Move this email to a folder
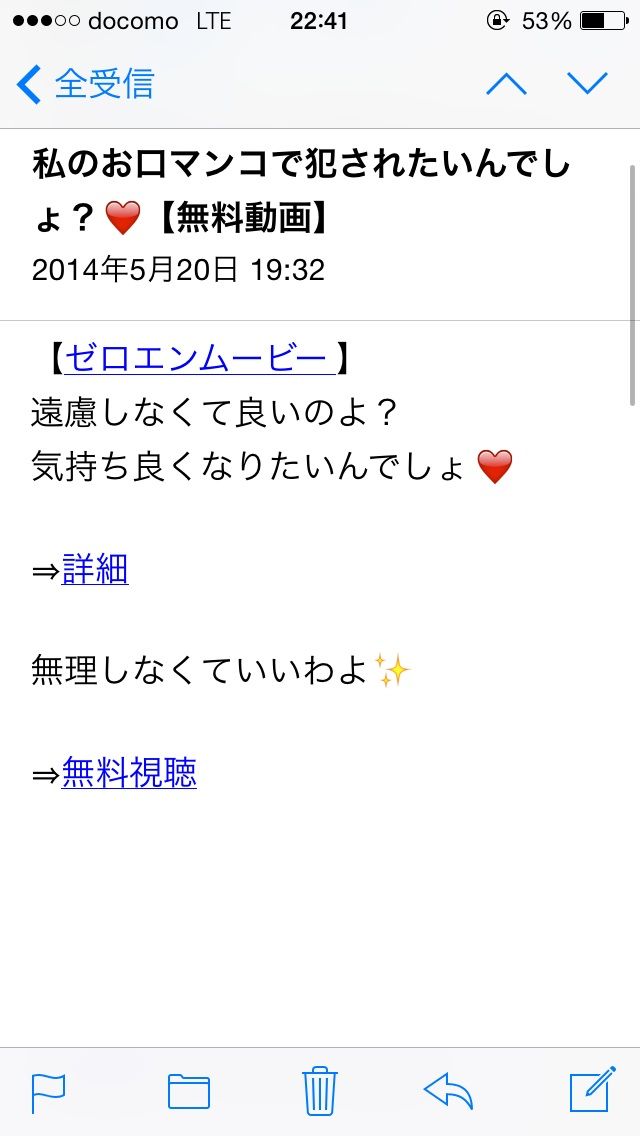This screenshot has height=1136, width=640. 188,1092
